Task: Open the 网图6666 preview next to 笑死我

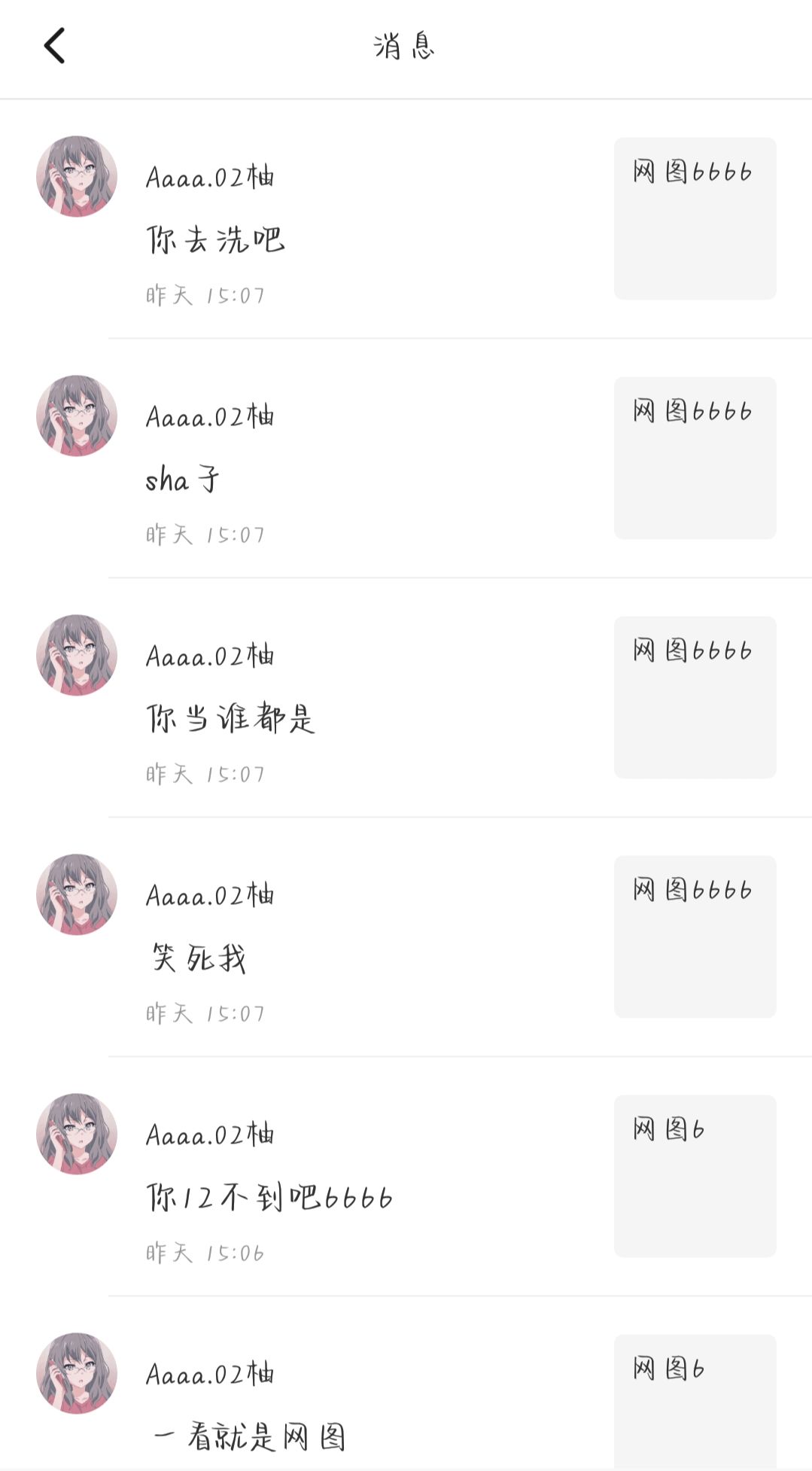Action: [x=695, y=937]
